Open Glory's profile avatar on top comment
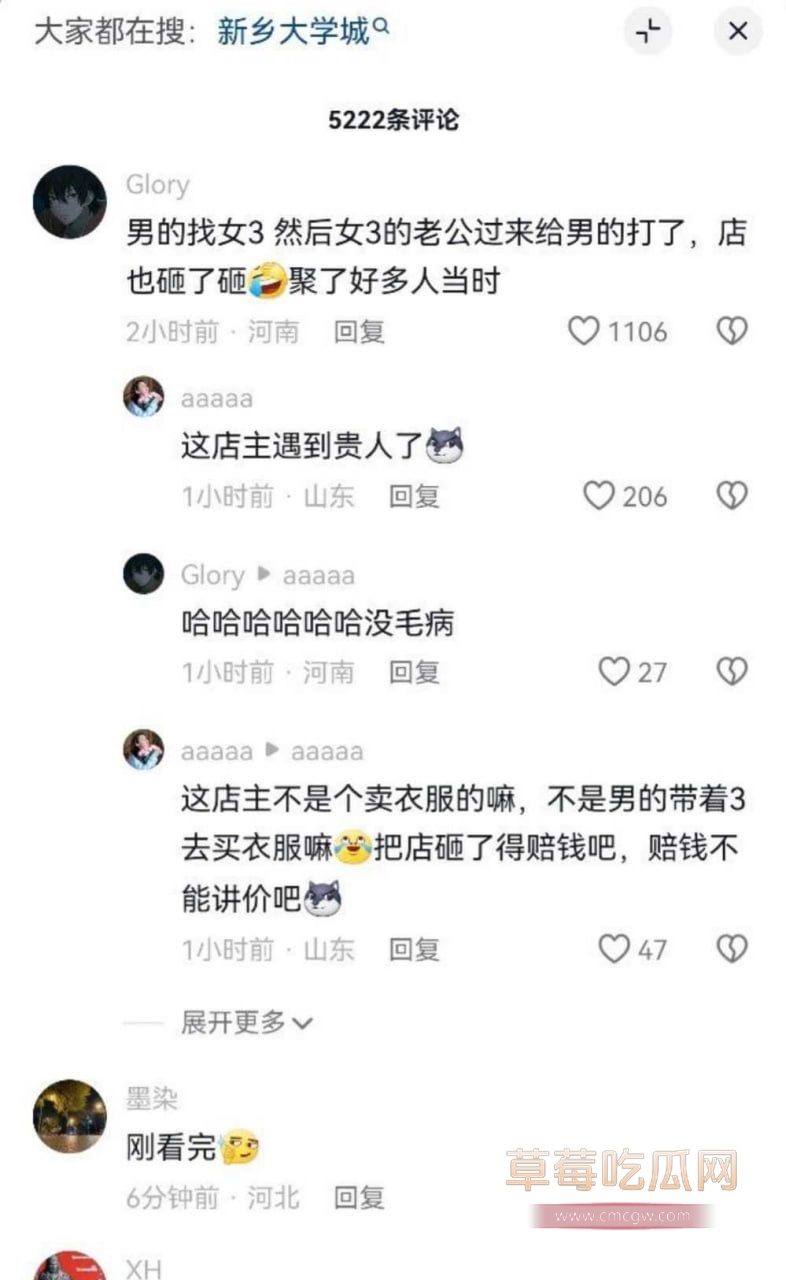This screenshot has width=786, height=1280. 69,202
